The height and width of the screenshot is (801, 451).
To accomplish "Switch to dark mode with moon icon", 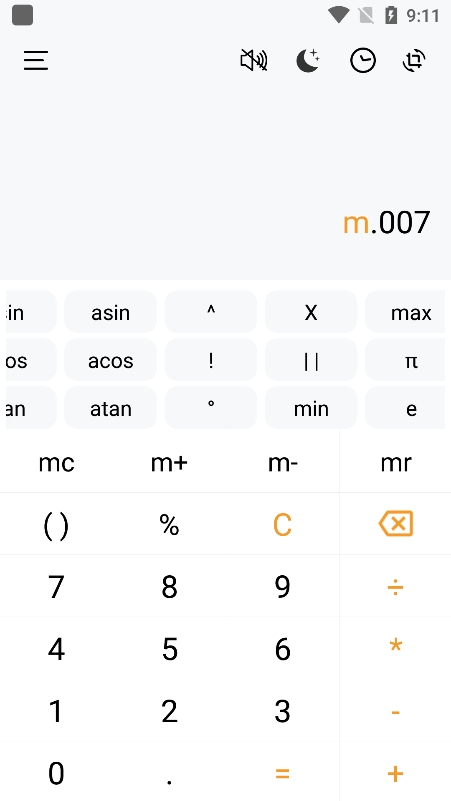I will pyautogui.click(x=308, y=60).
